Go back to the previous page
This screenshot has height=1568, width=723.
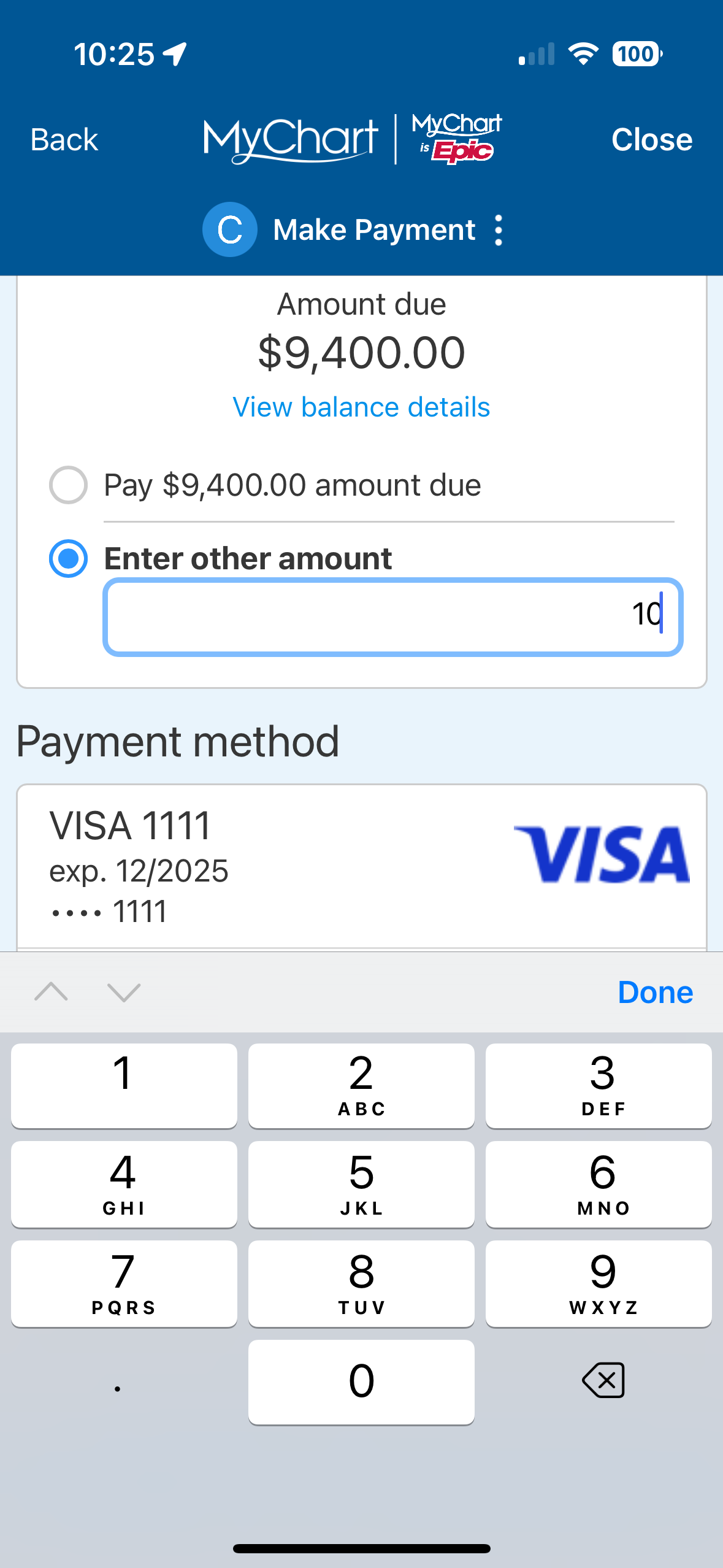[x=64, y=140]
